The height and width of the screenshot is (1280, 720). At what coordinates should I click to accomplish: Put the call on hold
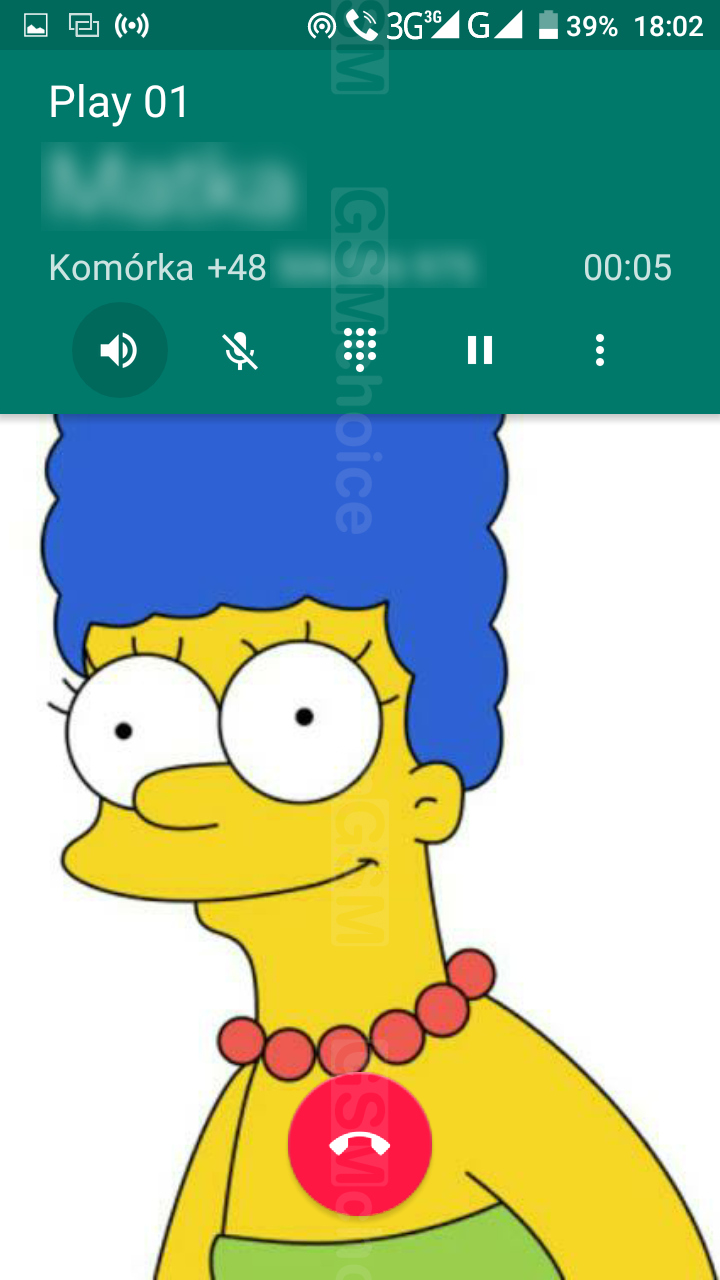tap(480, 350)
